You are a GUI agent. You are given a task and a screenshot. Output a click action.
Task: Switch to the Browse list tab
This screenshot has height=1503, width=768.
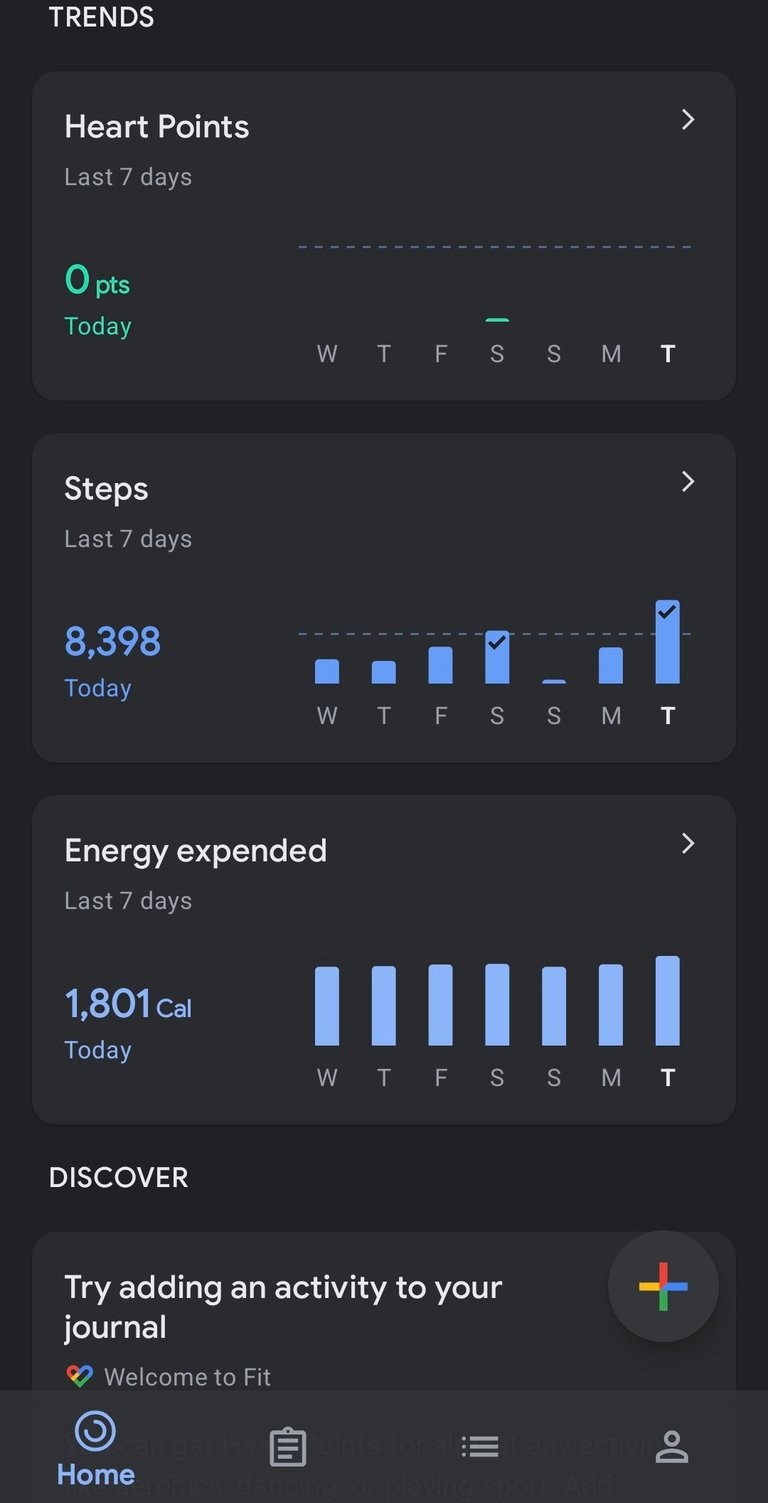tap(480, 1447)
